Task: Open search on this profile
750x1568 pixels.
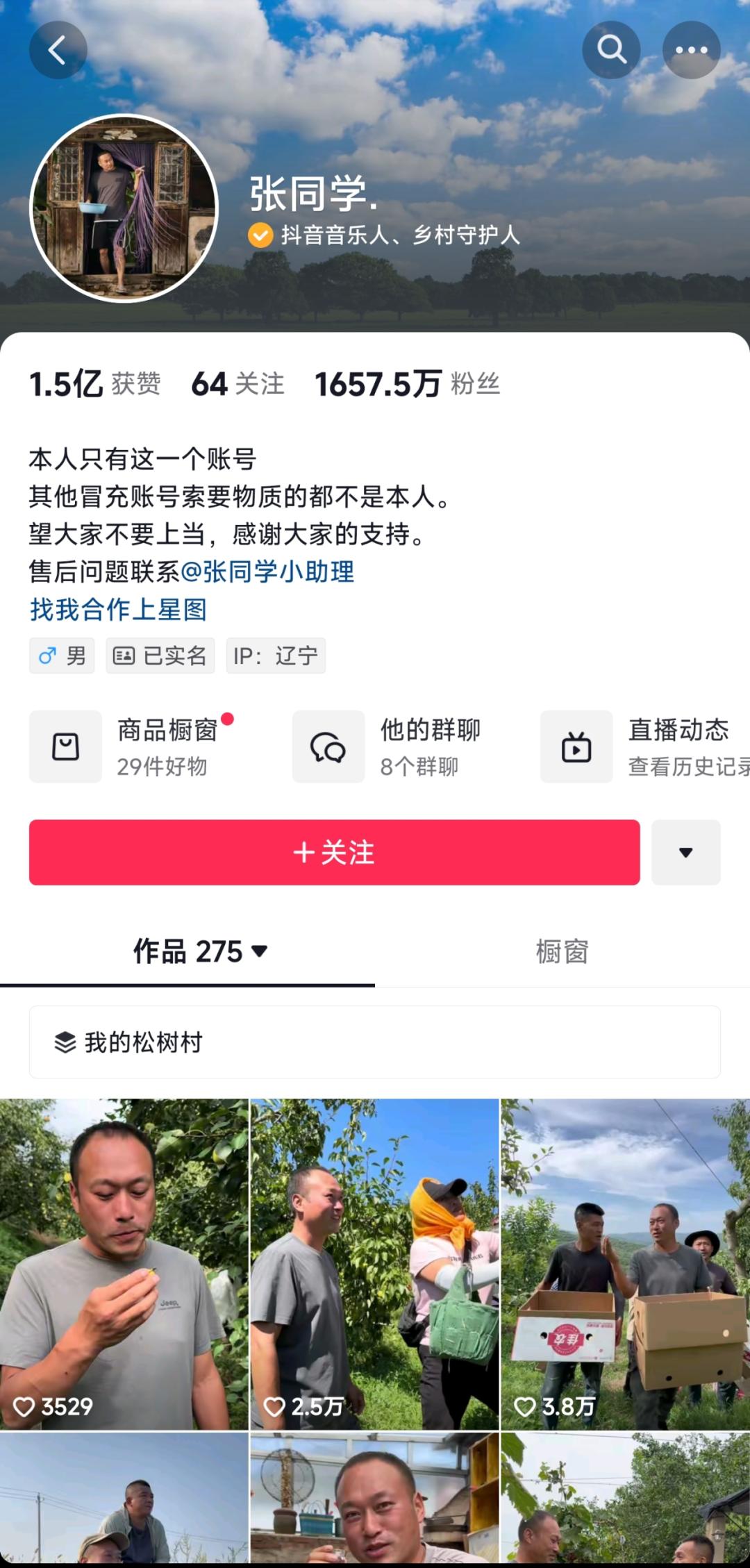Action: tap(611, 50)
